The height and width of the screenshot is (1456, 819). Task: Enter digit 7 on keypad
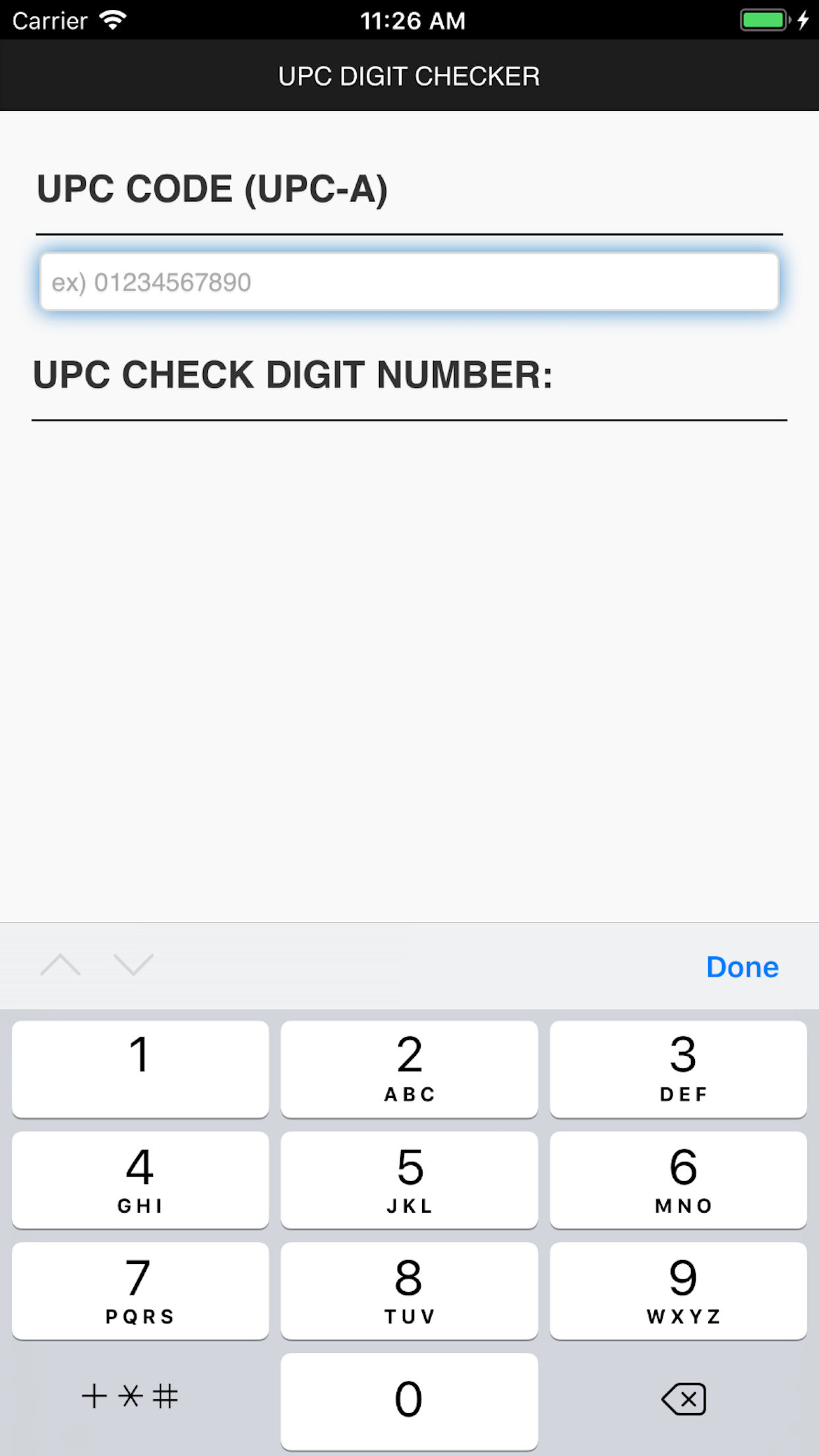(x=140, y=1290)
